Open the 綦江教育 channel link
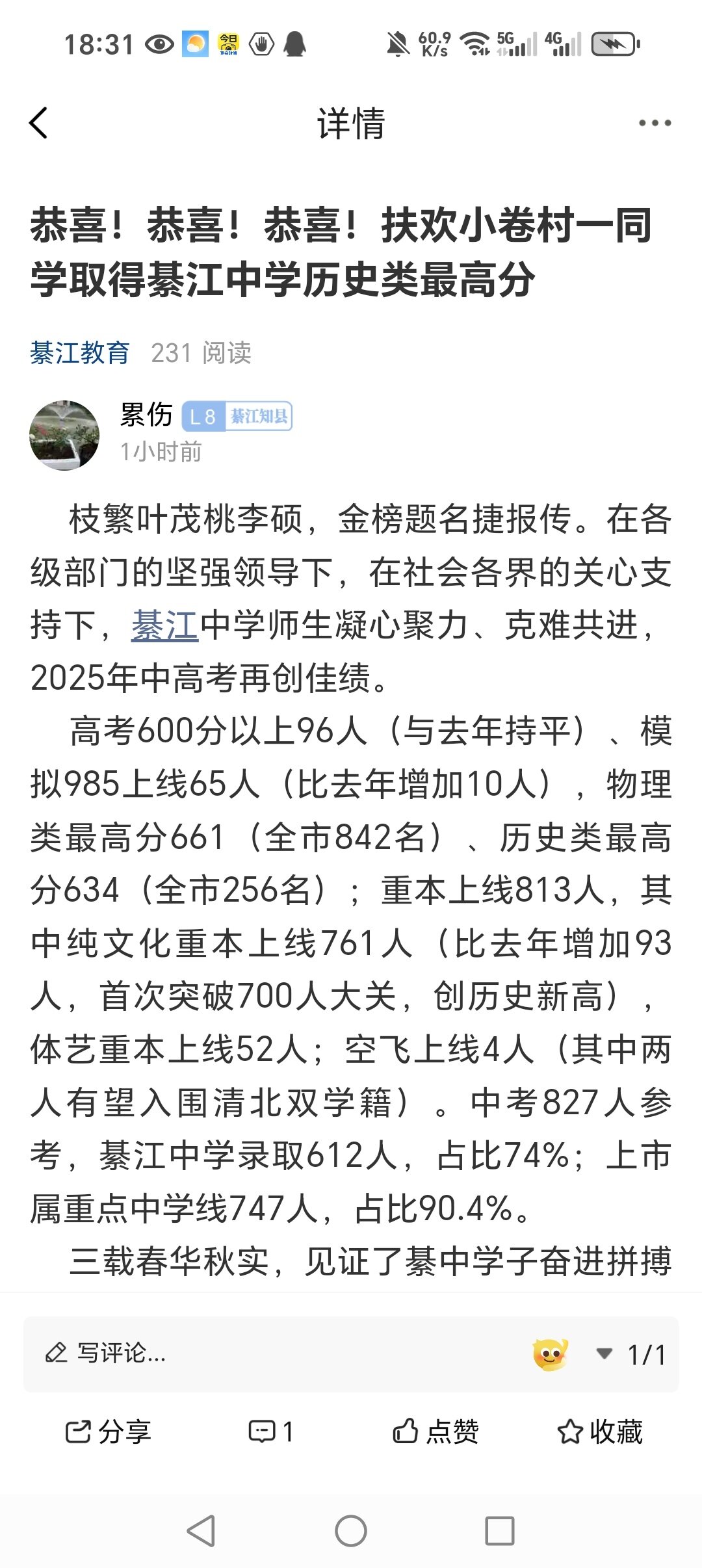The image size is (702, 1568). (79, 353)
